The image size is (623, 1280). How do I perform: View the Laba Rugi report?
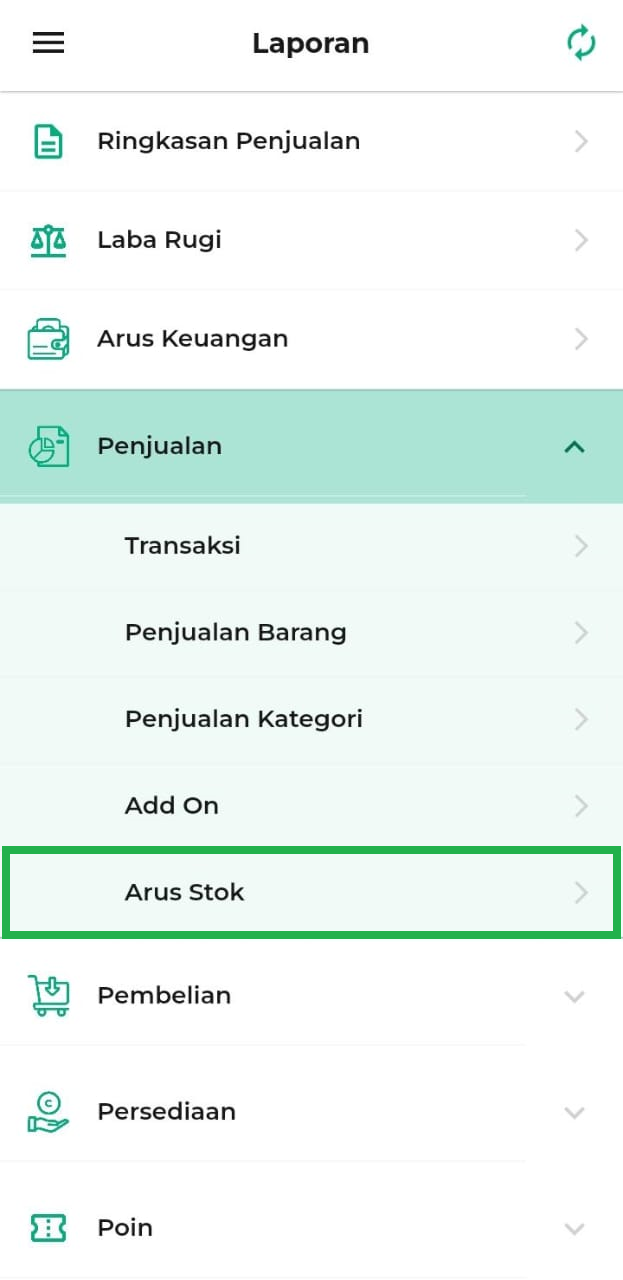tap(311, 240)
